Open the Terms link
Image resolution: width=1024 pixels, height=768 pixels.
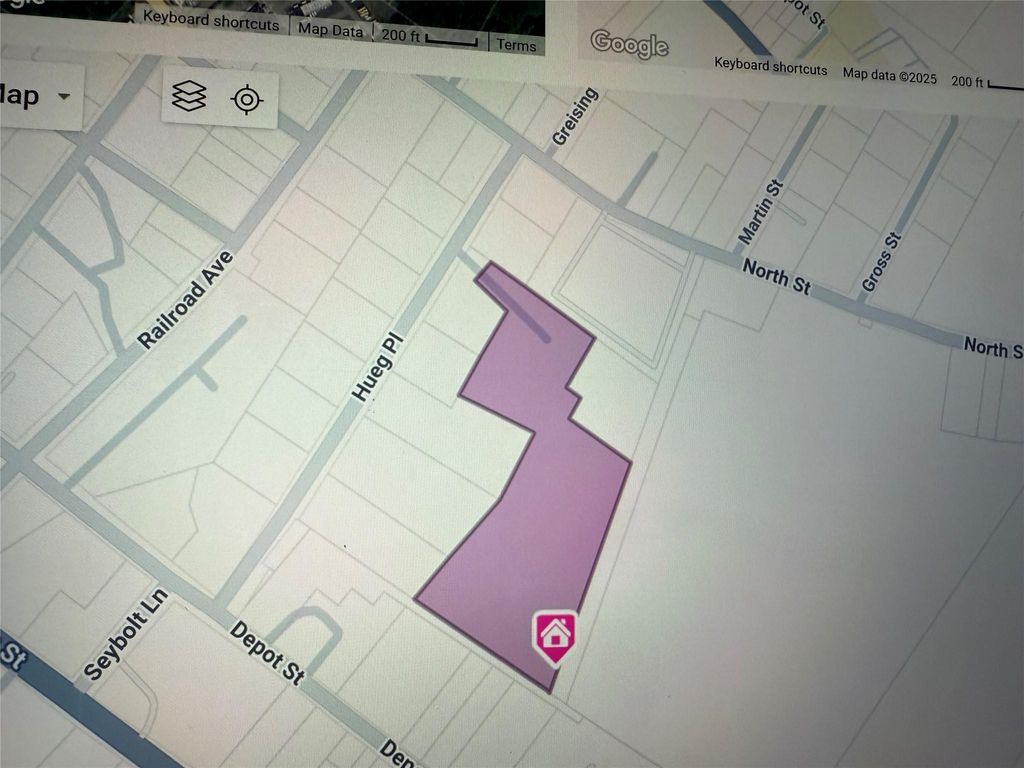point(516,45)
